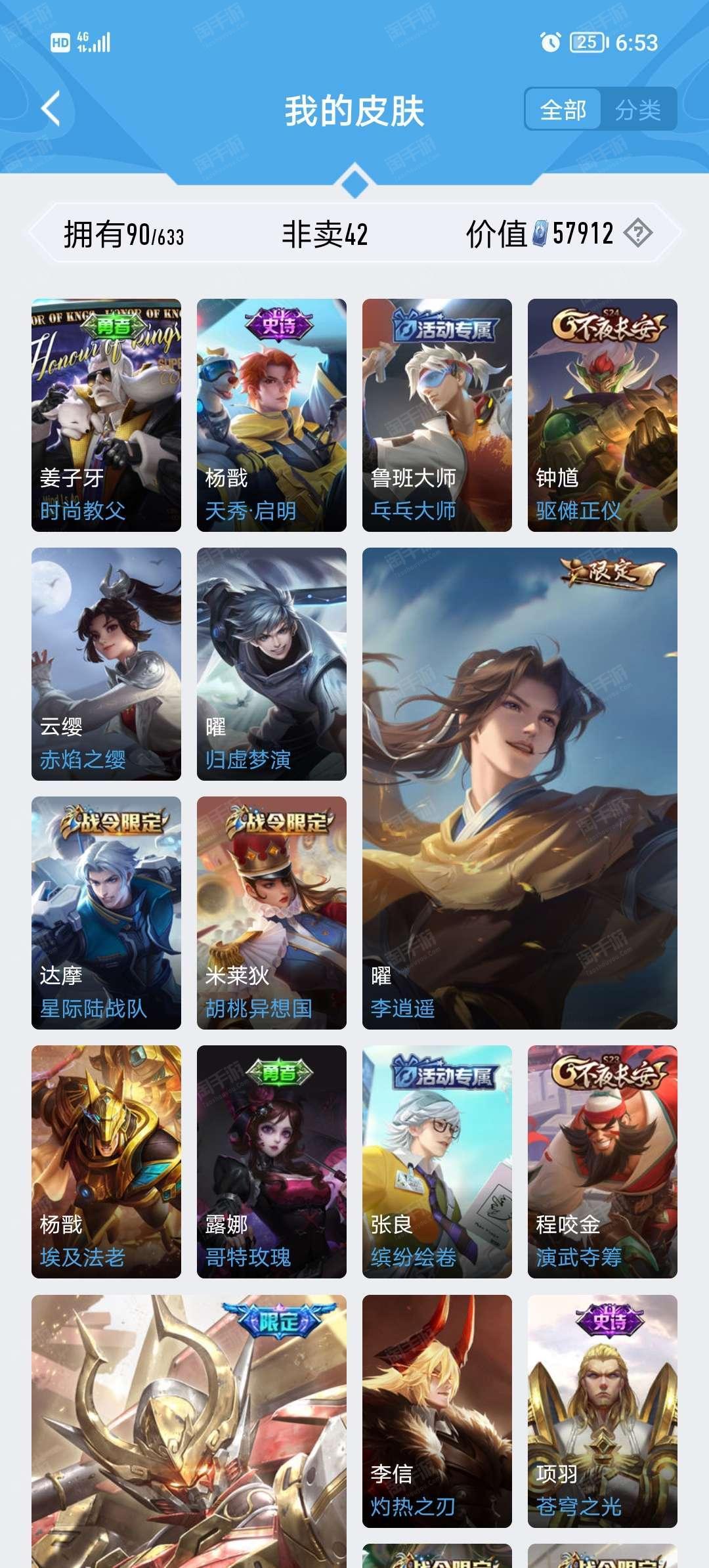Viewport: 709px width, 1568px height.
Task: Open the large 曜 李逍遥 skin card
Action: click(520, 789)
